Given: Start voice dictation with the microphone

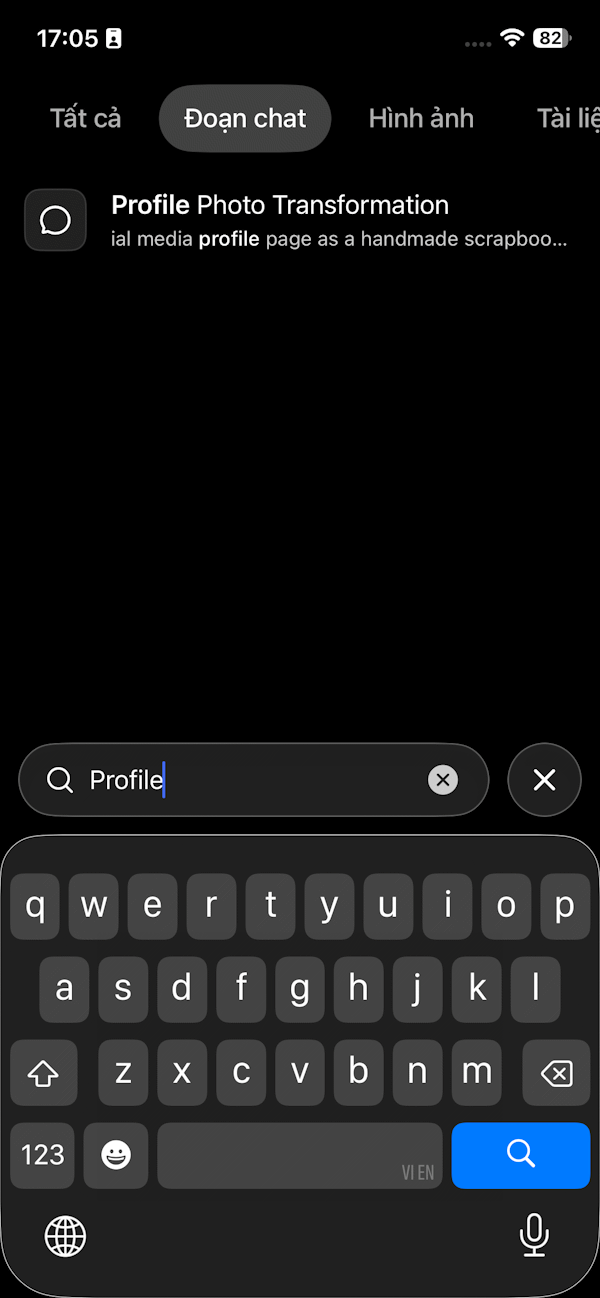Looking at the screenshot, I should click(x=534, y=1235).
